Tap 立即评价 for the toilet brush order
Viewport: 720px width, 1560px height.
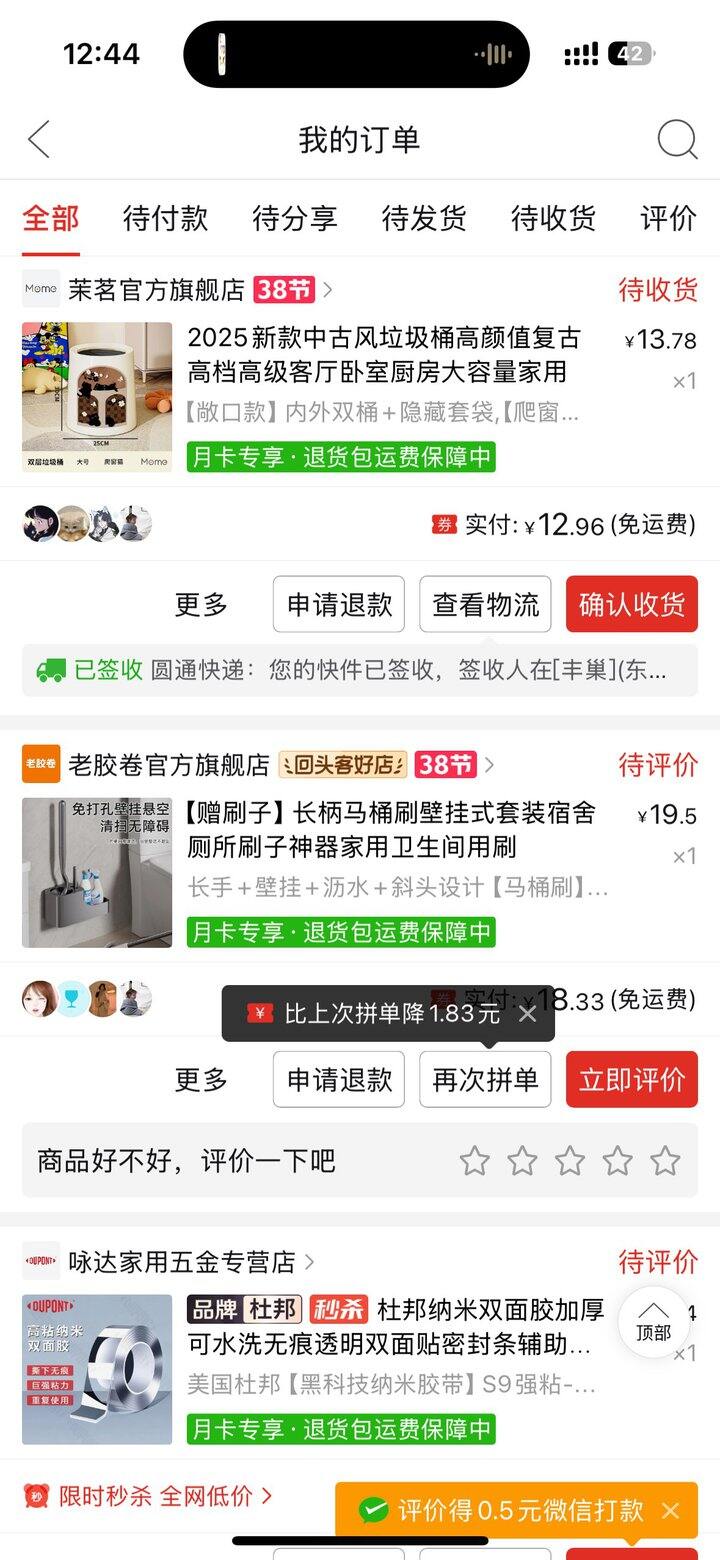coord(631,1079)
